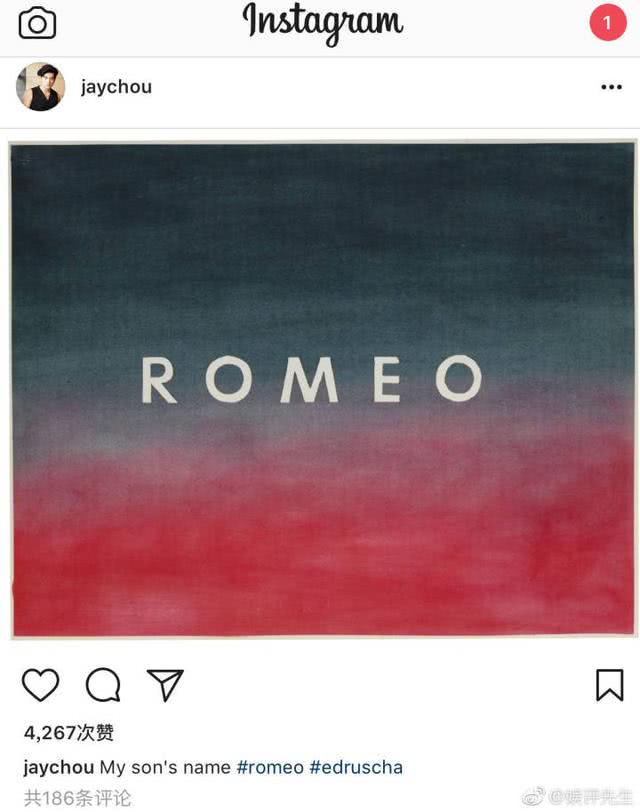Open the post's three-dot overflow menu
640x812 pixels.
(x=611, y=87)
